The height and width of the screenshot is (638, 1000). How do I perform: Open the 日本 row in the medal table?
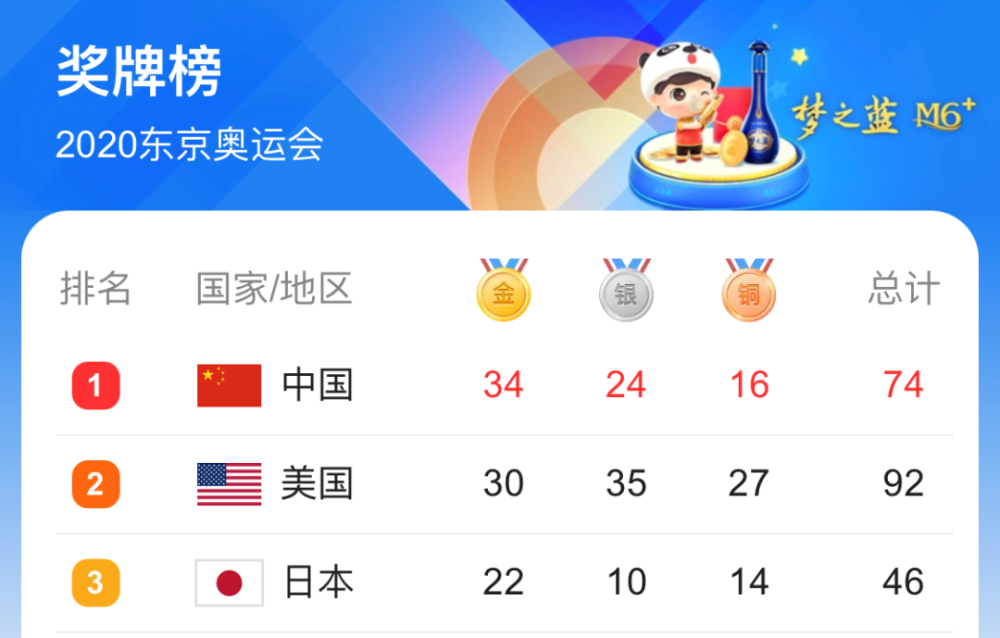504,582
